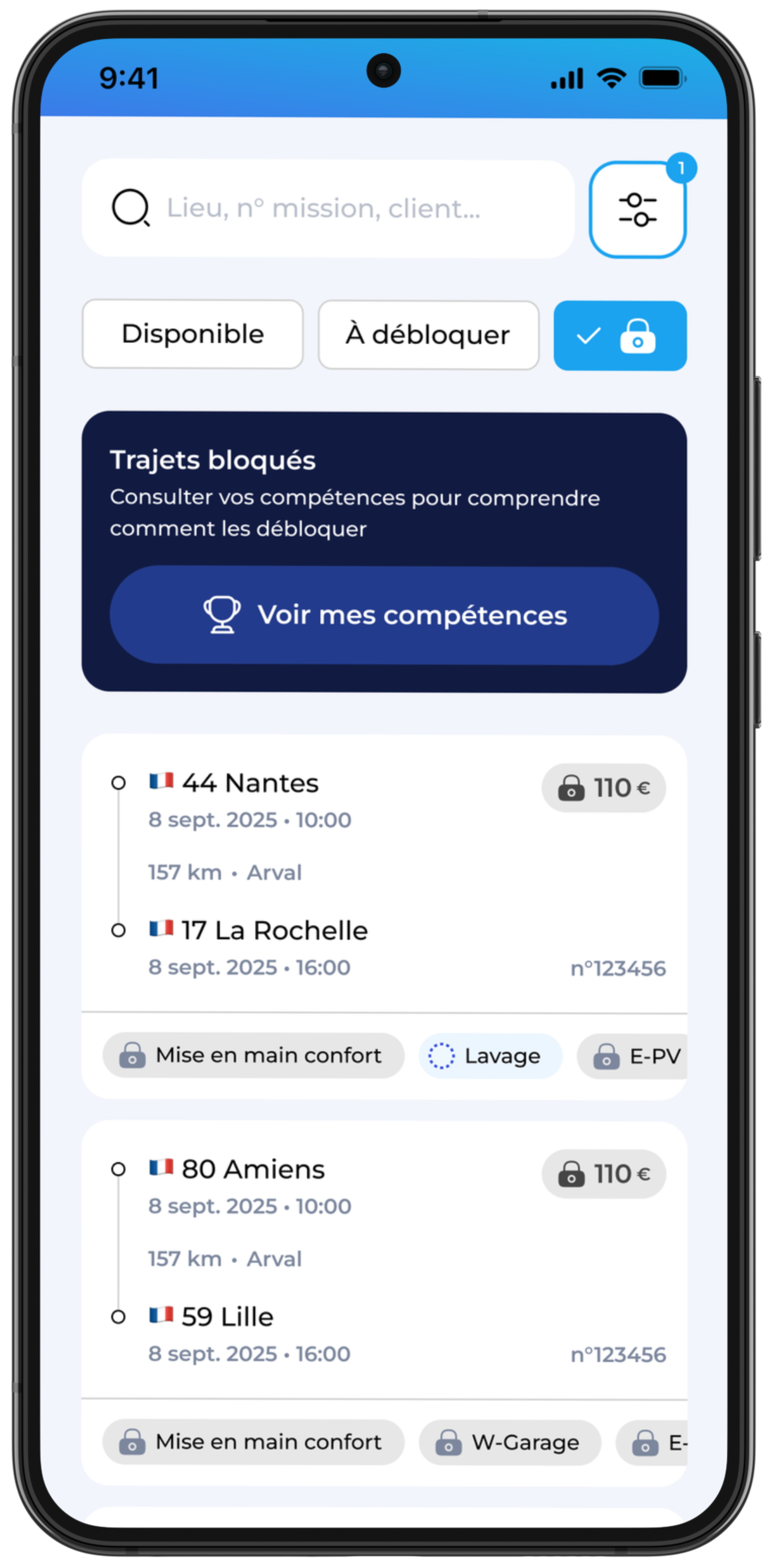Tap the W-Garage locked skill chip

(x=510, y=1442)
